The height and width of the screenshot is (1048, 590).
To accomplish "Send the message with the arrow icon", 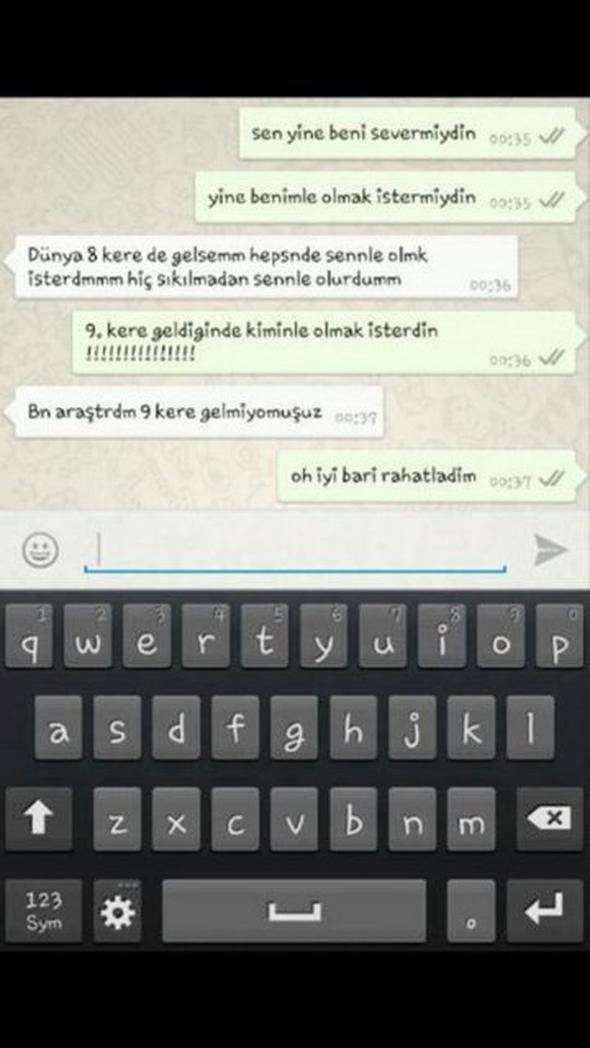I will click(x=551, y=549).
